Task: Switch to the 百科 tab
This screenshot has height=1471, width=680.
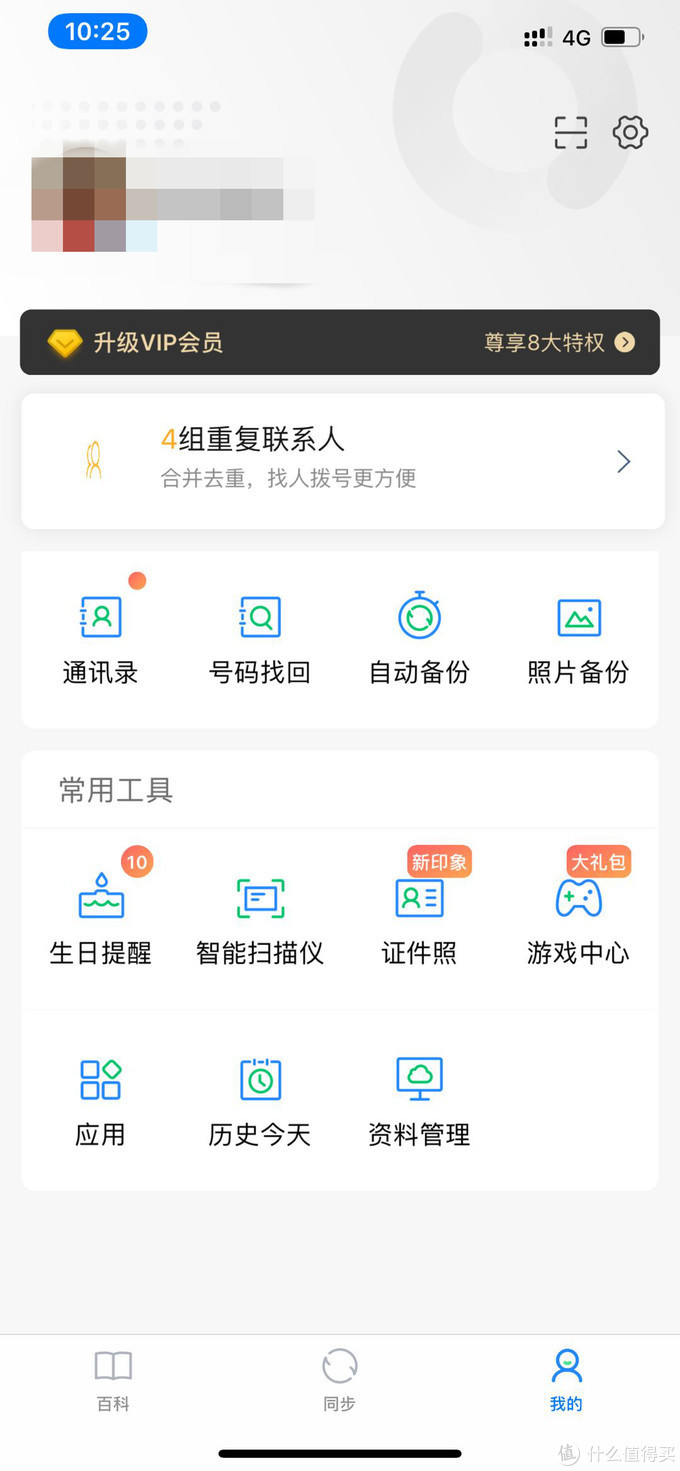Action: tap(113, 1380)
